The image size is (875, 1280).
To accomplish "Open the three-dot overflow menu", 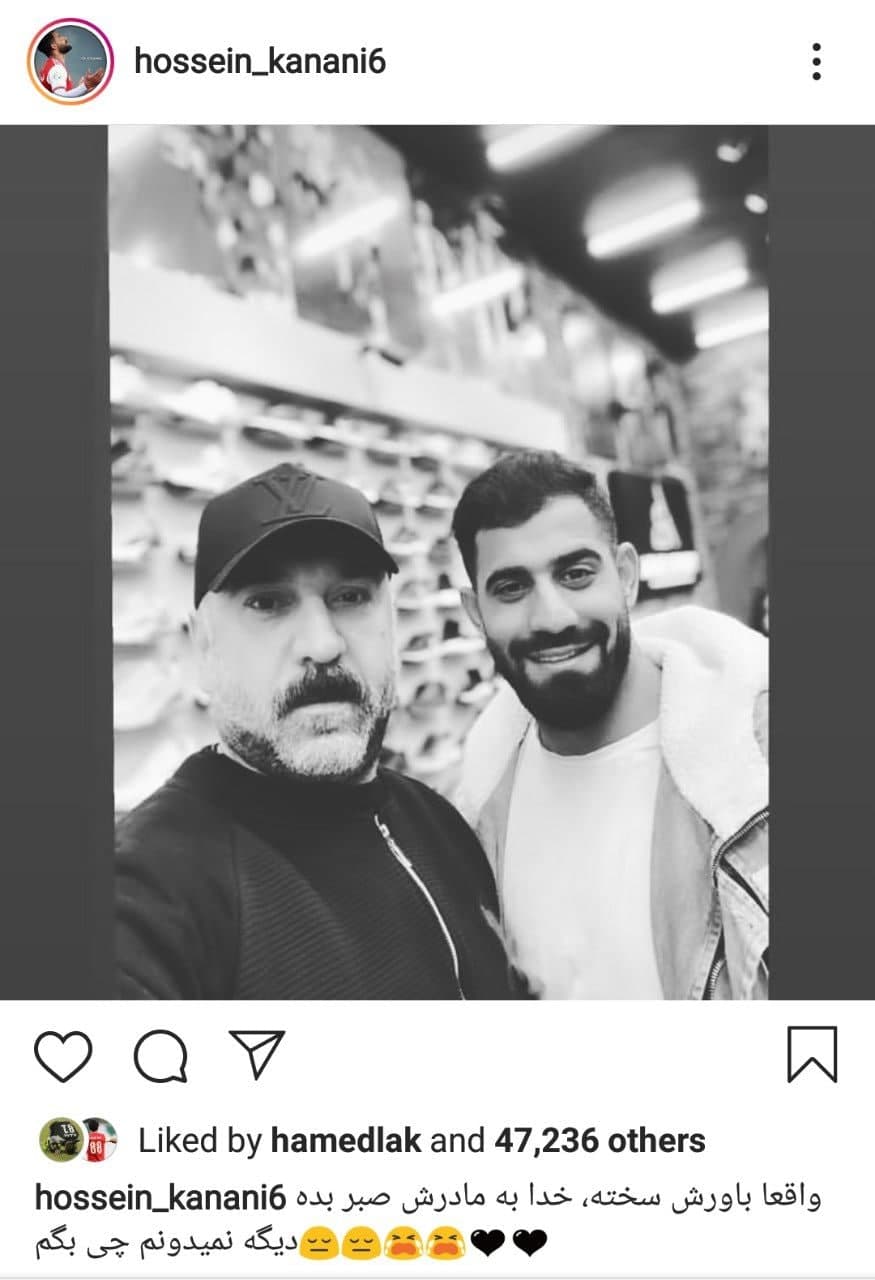I will (816, 62).
